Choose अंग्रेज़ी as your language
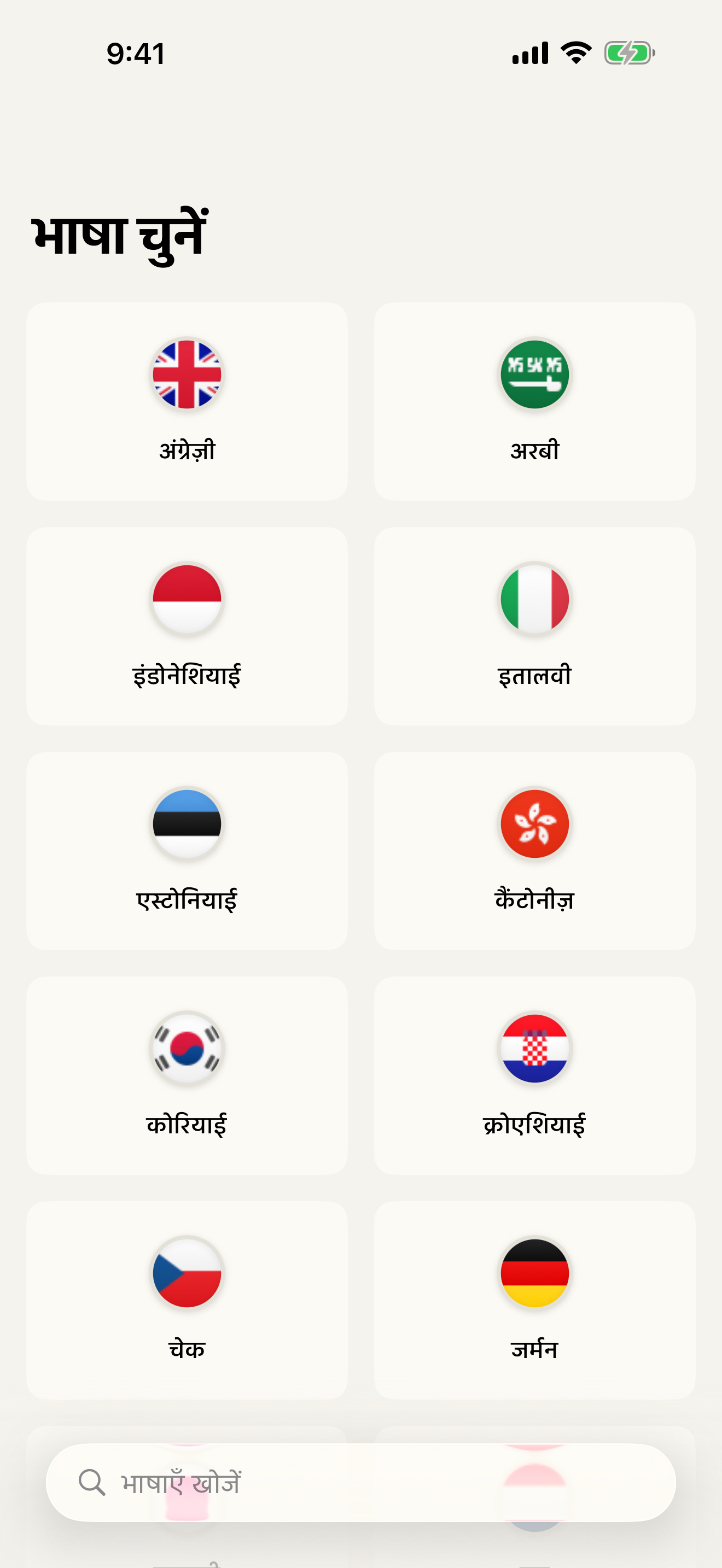The height and width of the screenshot is (1568, 722). tap(187, 400)
